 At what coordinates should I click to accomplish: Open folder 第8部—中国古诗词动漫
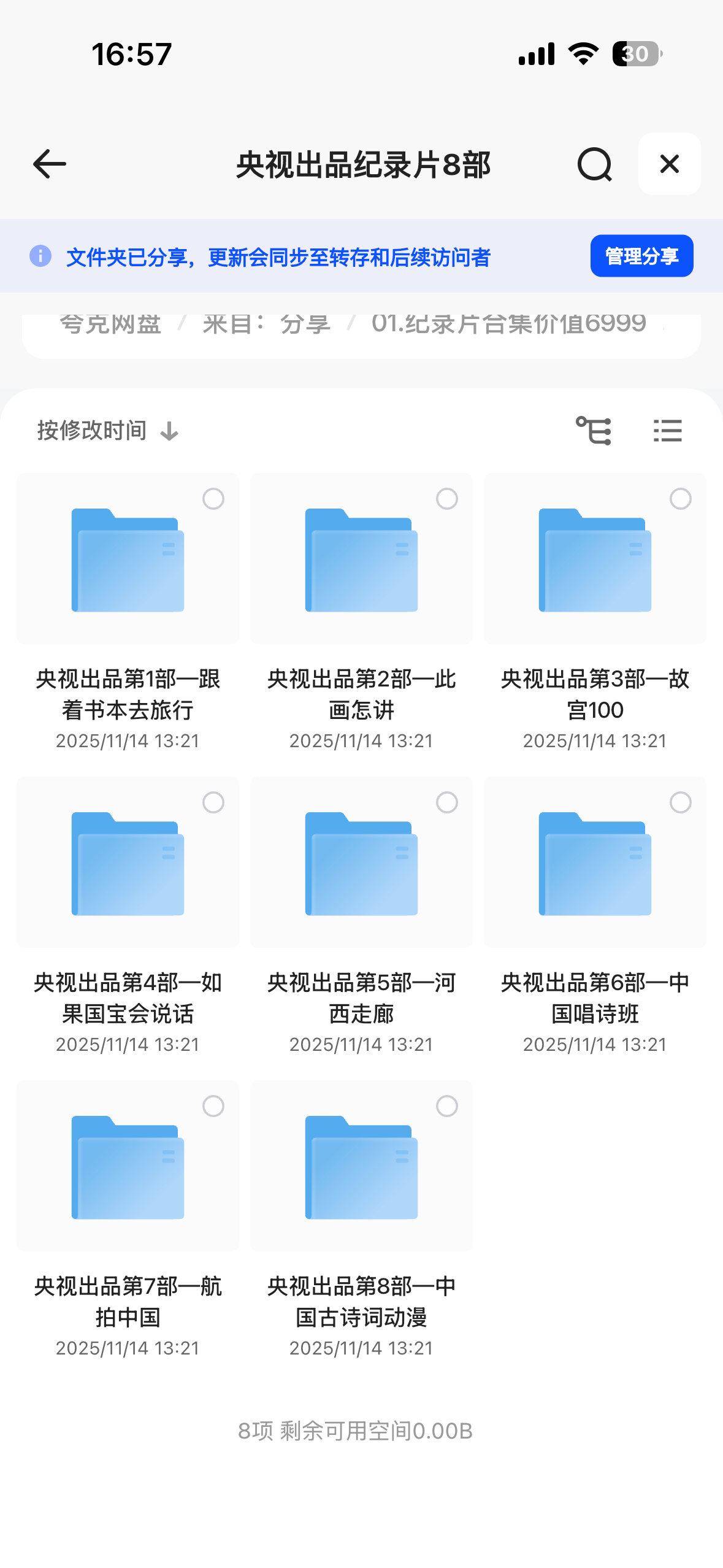pos(361,1167)
